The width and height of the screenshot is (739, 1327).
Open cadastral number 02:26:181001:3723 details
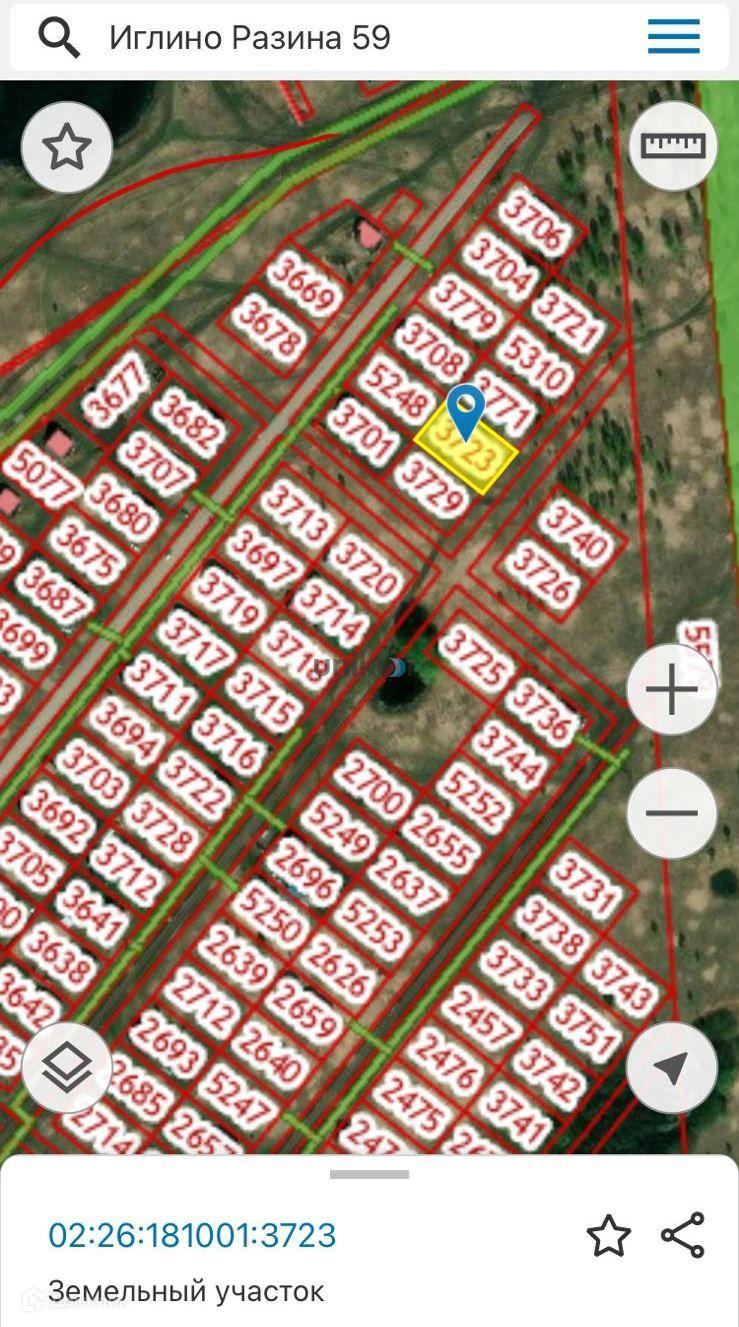192,1235
